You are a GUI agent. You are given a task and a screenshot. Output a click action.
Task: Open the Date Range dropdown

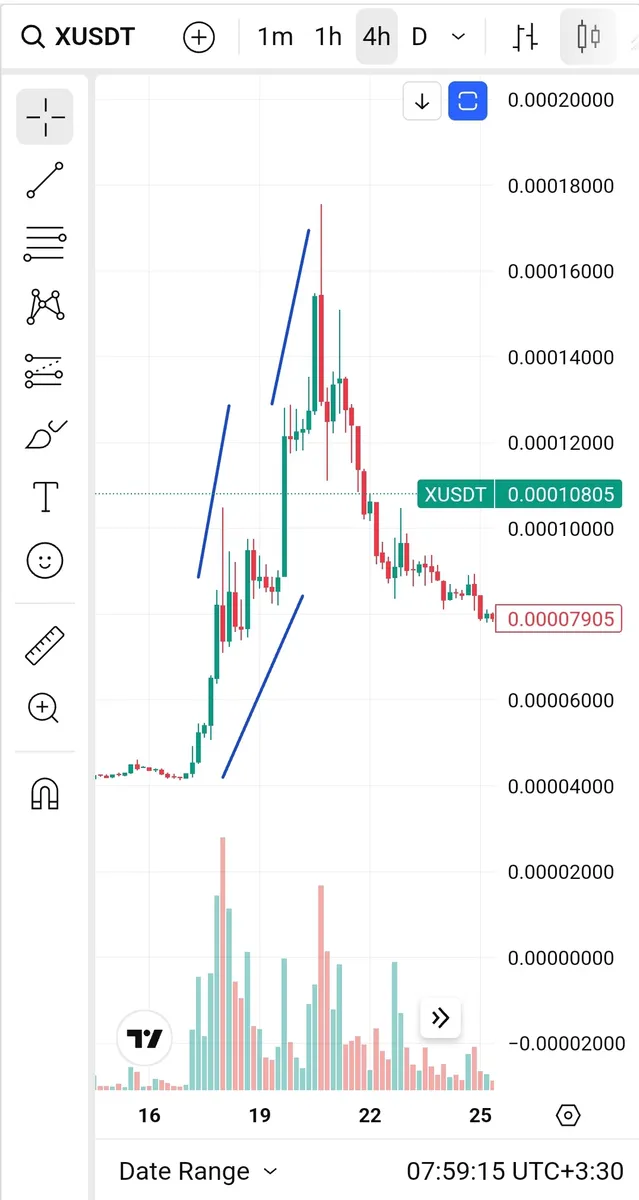197,1171
